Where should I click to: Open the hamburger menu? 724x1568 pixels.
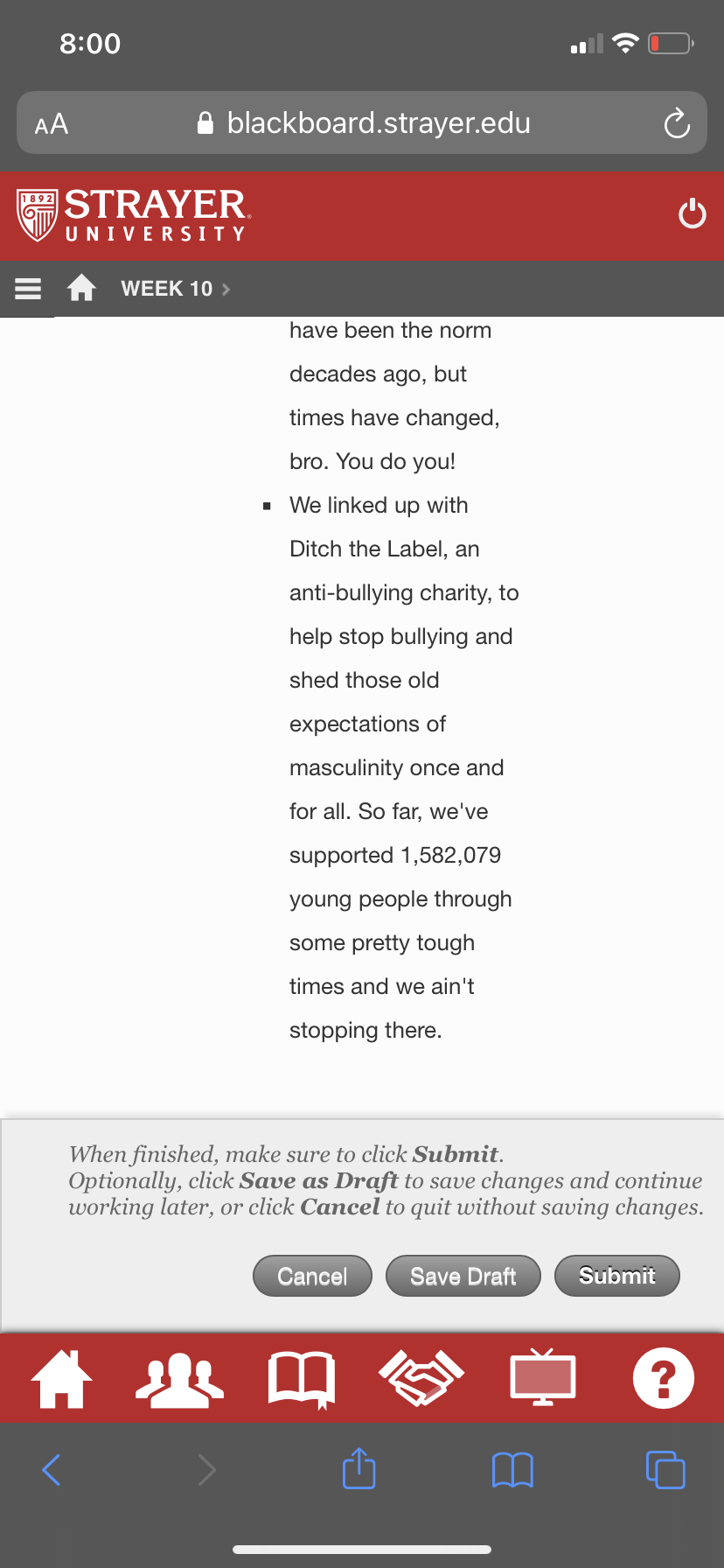click(x=28, y=288)
